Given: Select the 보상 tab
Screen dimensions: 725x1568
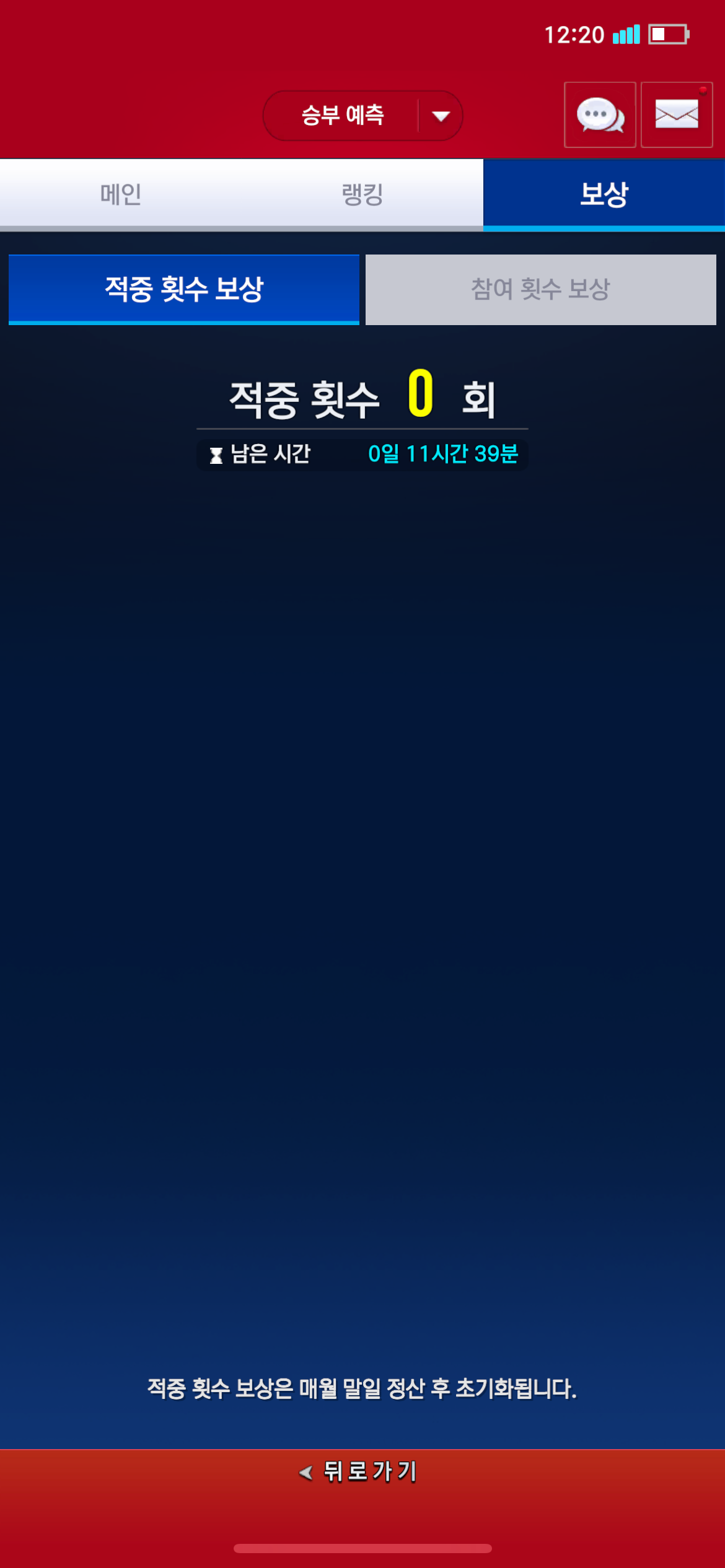Looking at the screenshot, I should (x=604, y=194).
